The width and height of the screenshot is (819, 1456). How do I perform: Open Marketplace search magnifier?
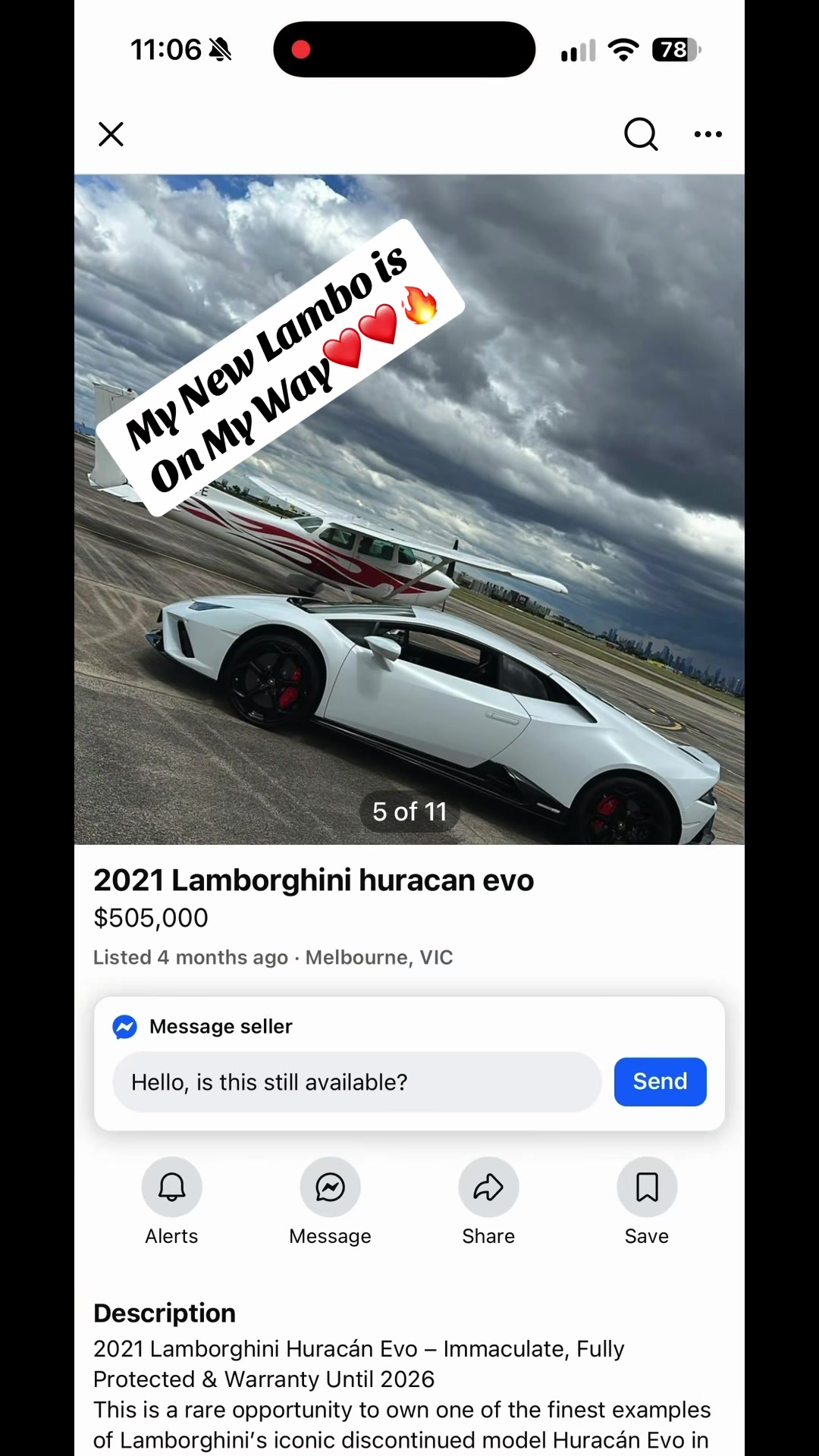[x=641, y=134]
